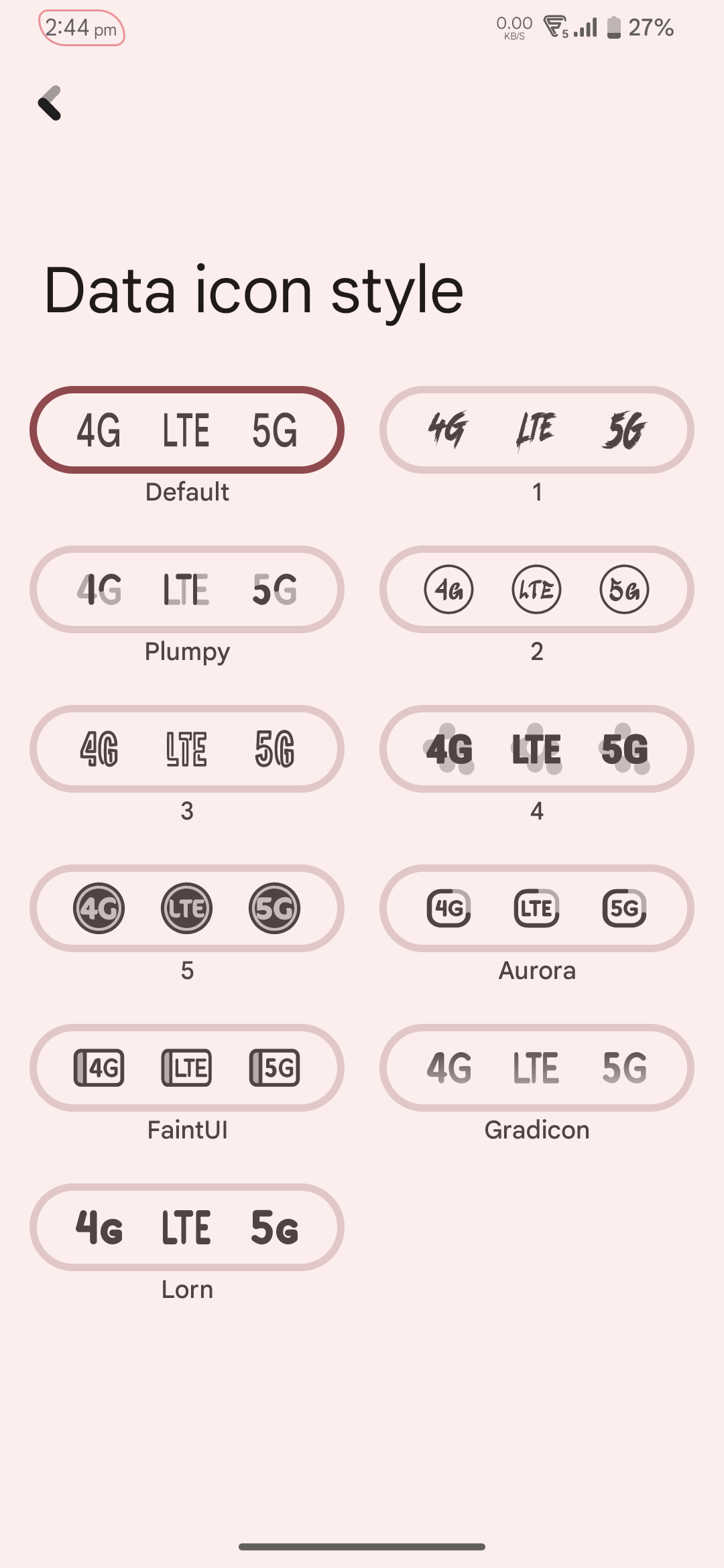Select the Plumpy icon style
Image resolution: width=724 pixels, height=1568 pixels.
(x=187, y=590)
